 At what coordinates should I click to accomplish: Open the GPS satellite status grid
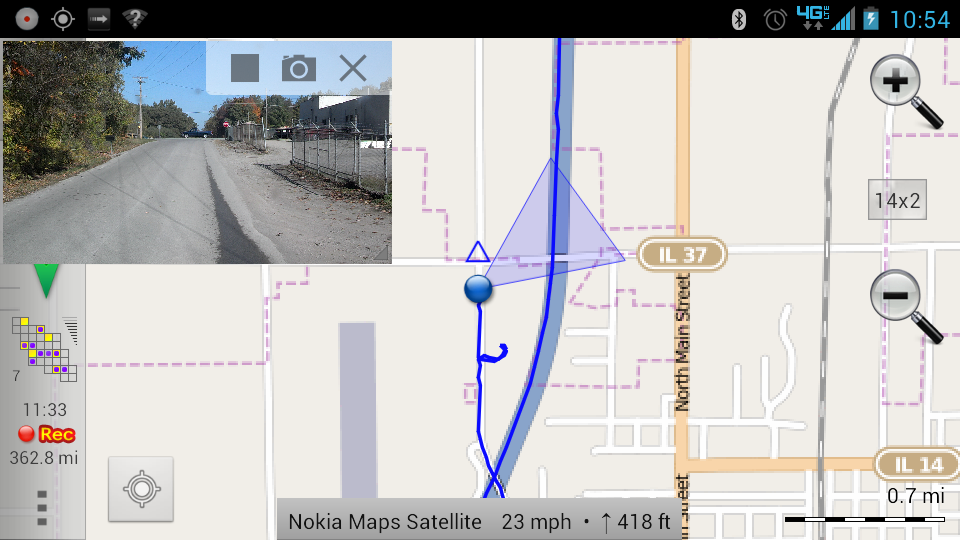pyautogui.click(x=45, y=348)
